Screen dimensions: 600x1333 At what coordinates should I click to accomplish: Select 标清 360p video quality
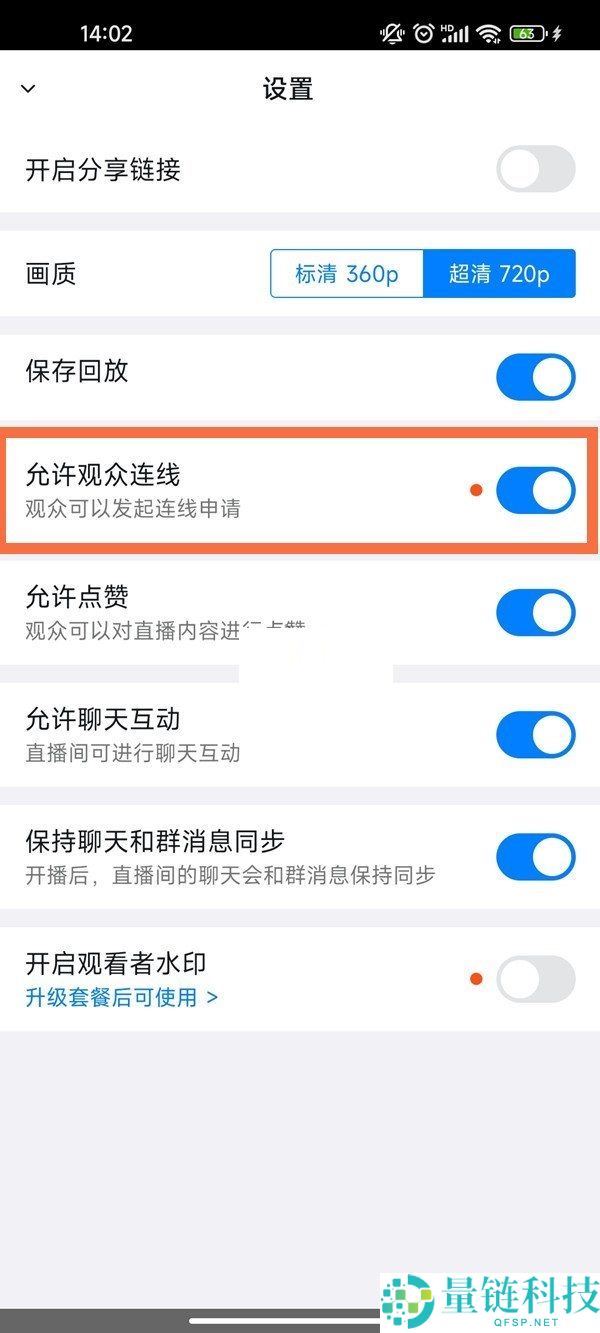coord(347,274)
